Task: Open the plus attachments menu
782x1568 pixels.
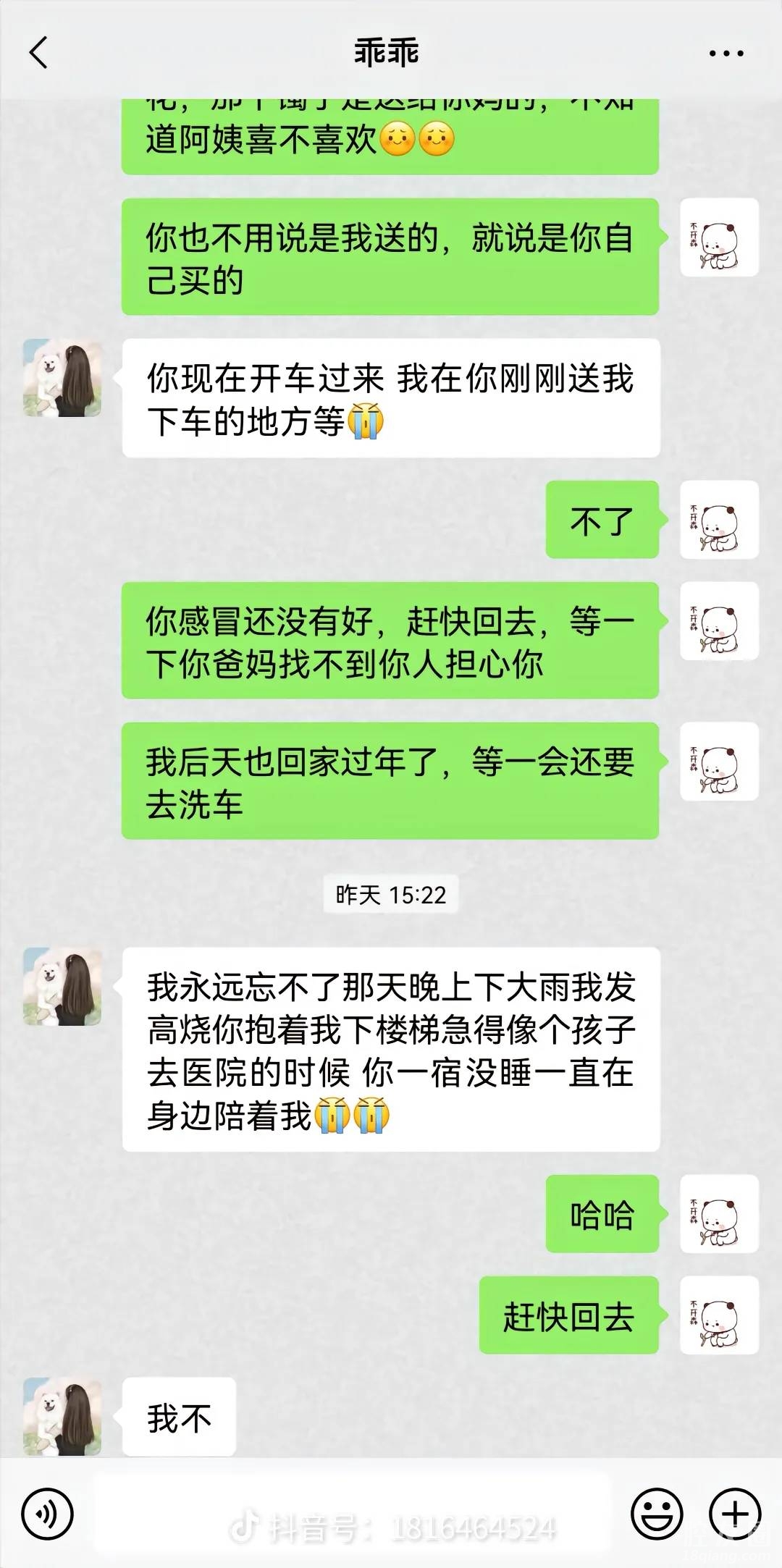Action: tap(735, 1514)
